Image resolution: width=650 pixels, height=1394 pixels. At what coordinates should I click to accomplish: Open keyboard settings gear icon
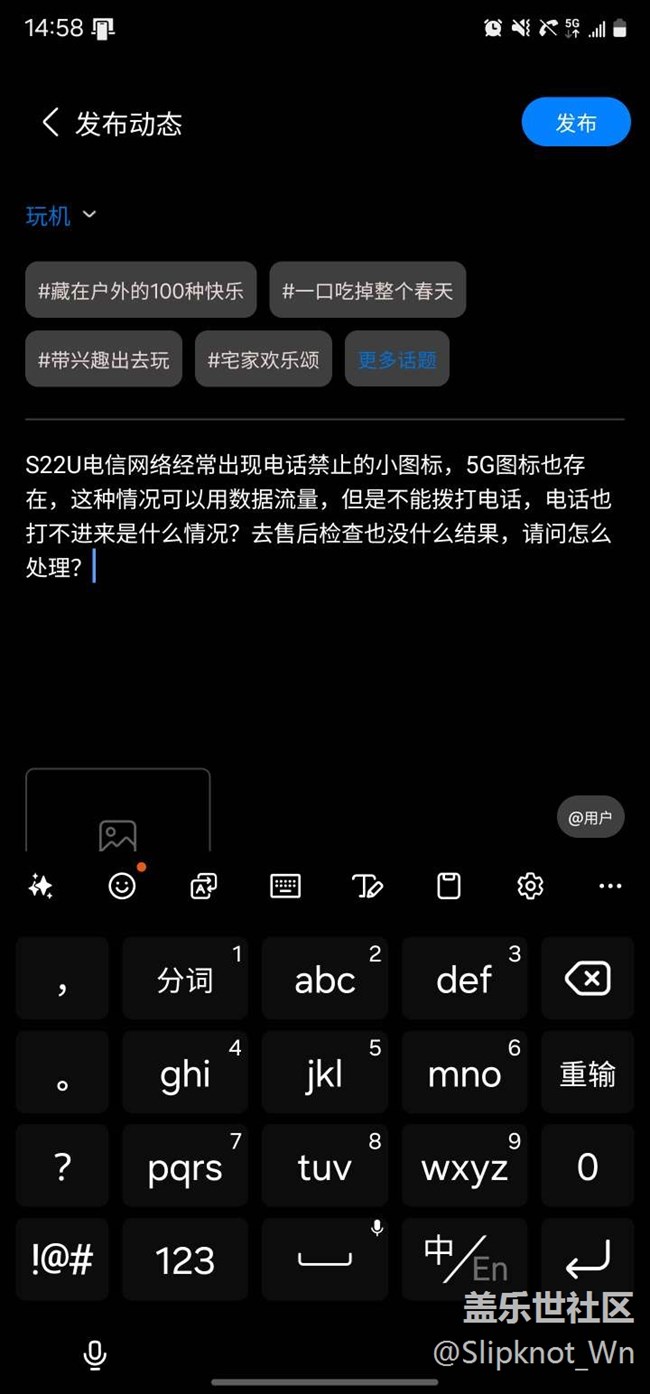[530, 886]
